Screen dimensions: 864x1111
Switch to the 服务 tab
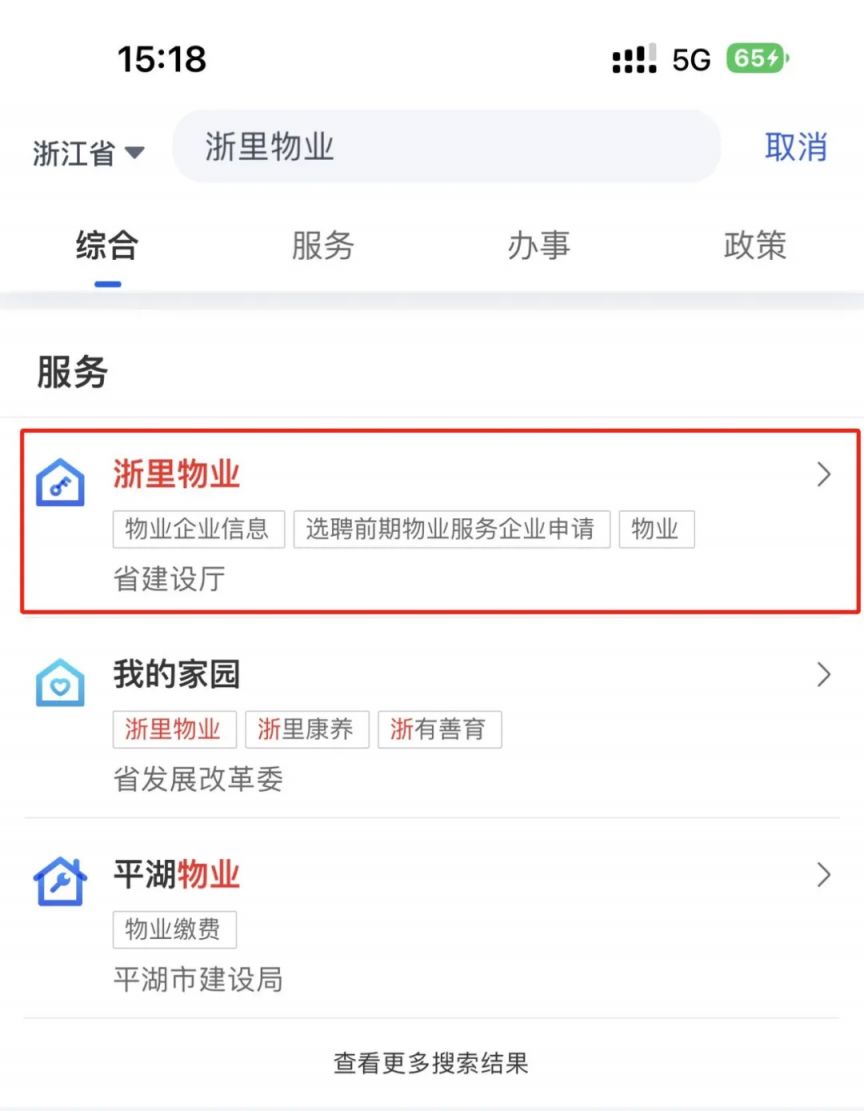click(322, 246)
